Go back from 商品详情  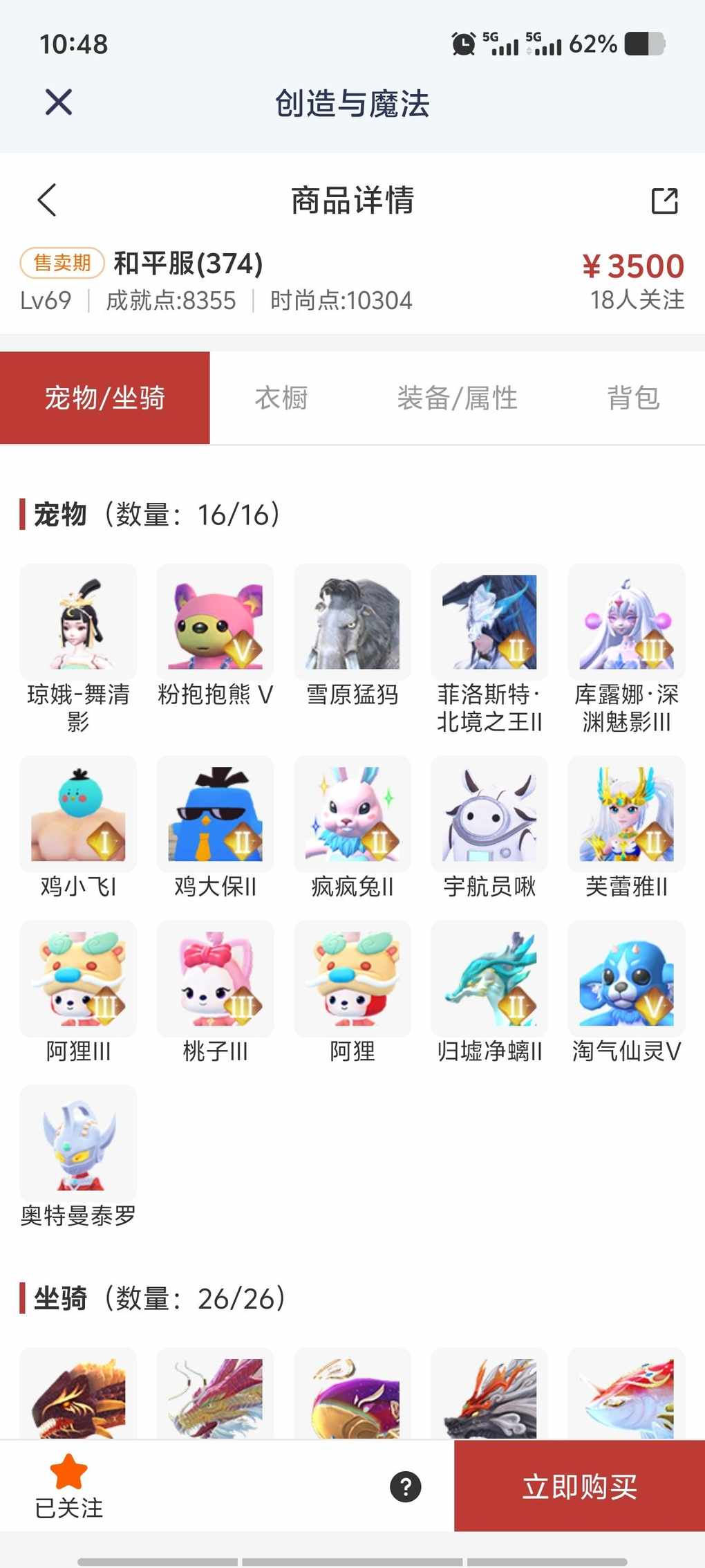click(x=47, y=201)
